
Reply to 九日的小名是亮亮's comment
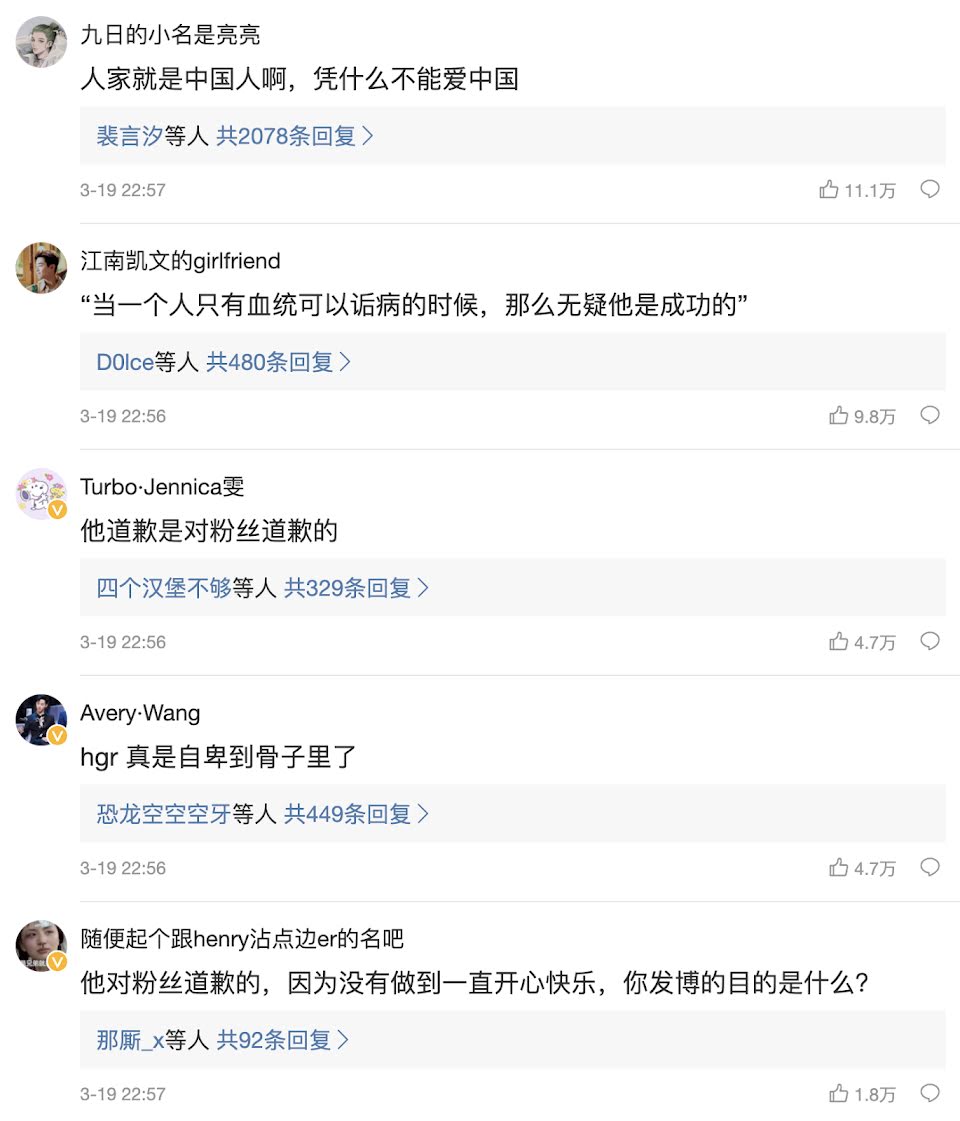[930, 189]
